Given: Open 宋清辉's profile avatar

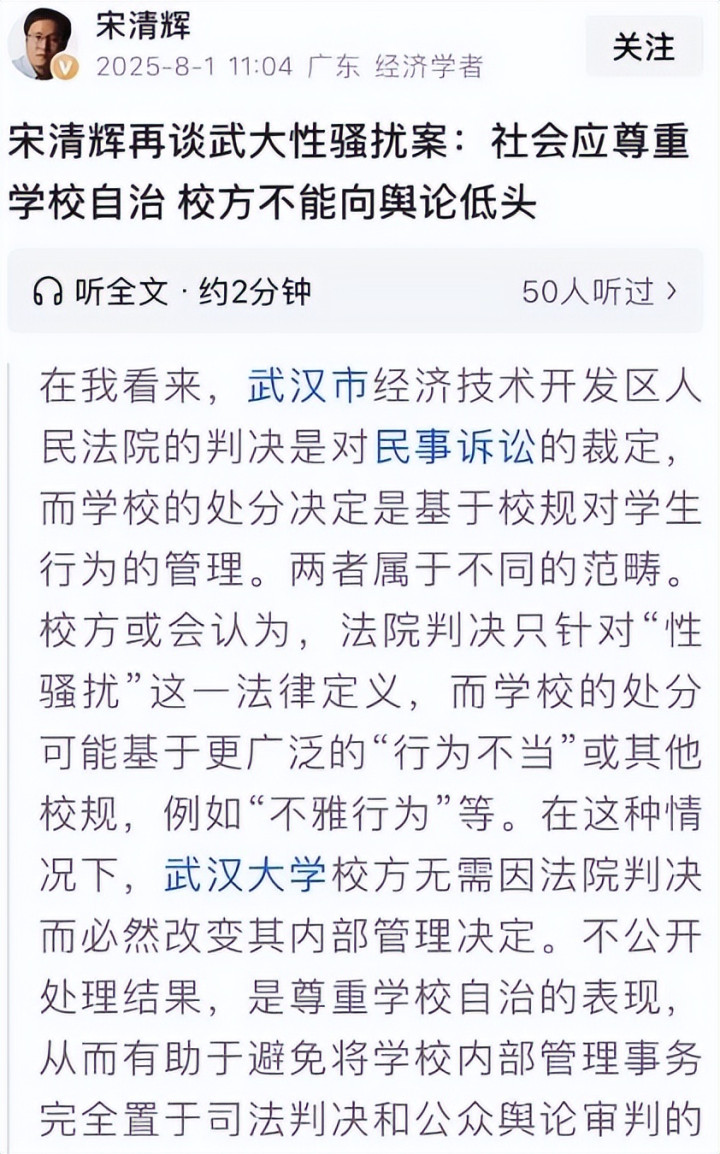Looking at the screenshot, I should point(43,46).
